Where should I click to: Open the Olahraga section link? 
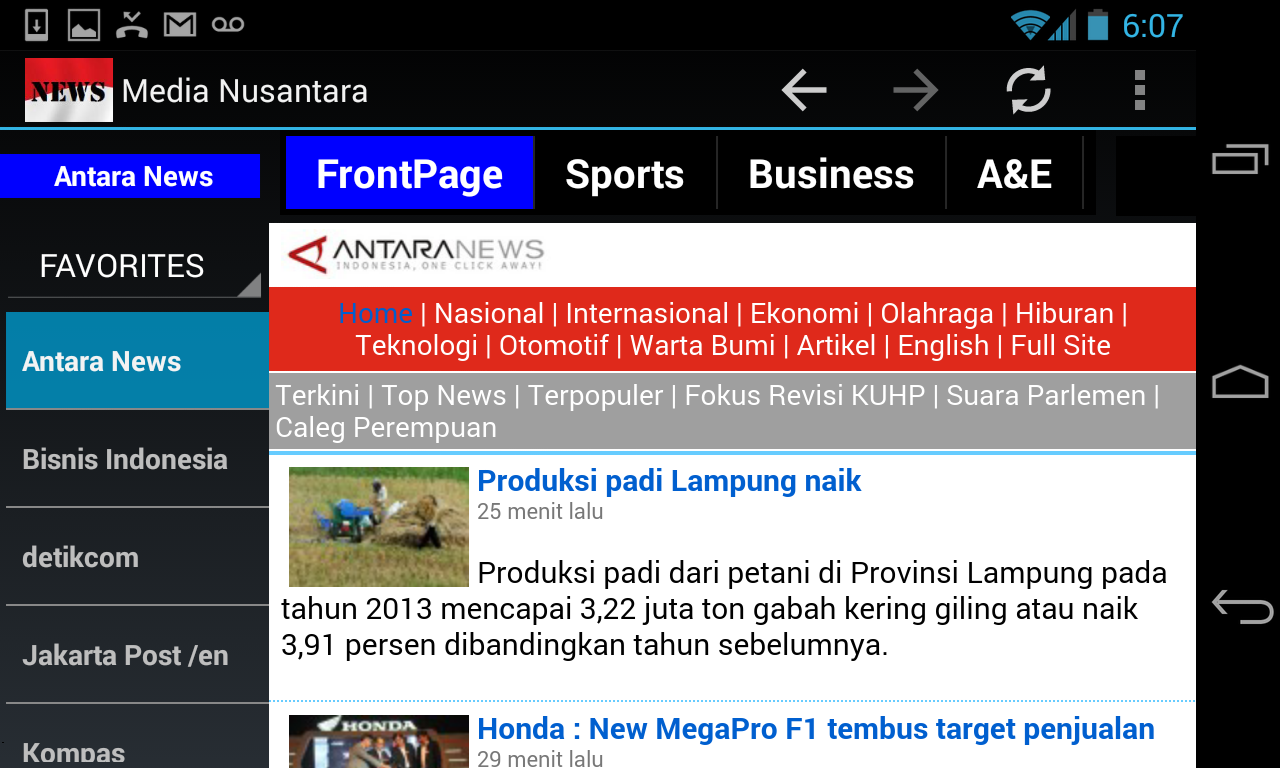937,314
